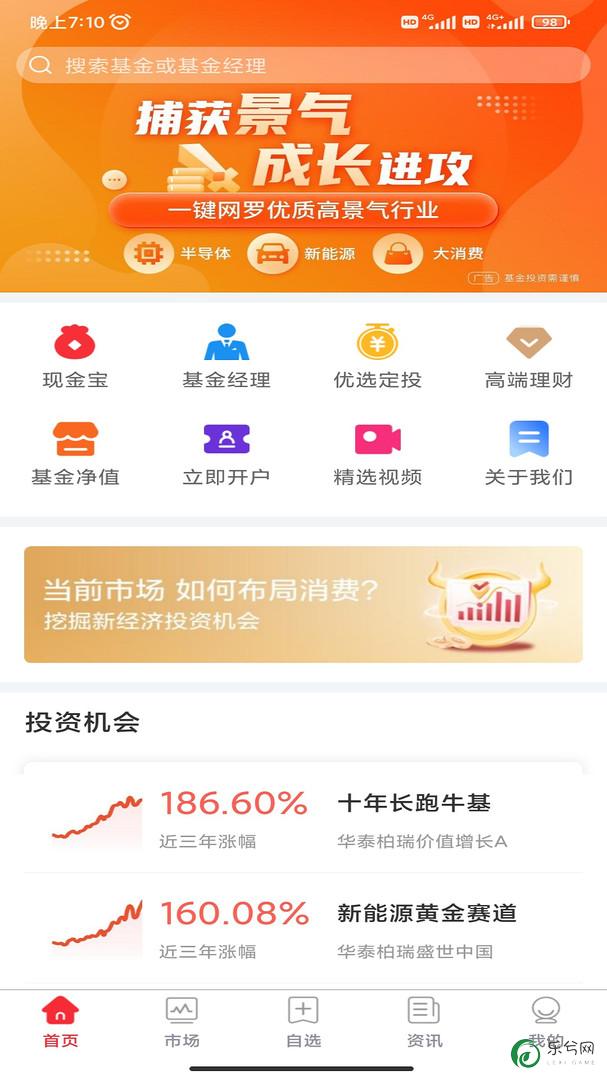Start 立即开户
The height and width of the screenshot is (1080, 607).
226,454
